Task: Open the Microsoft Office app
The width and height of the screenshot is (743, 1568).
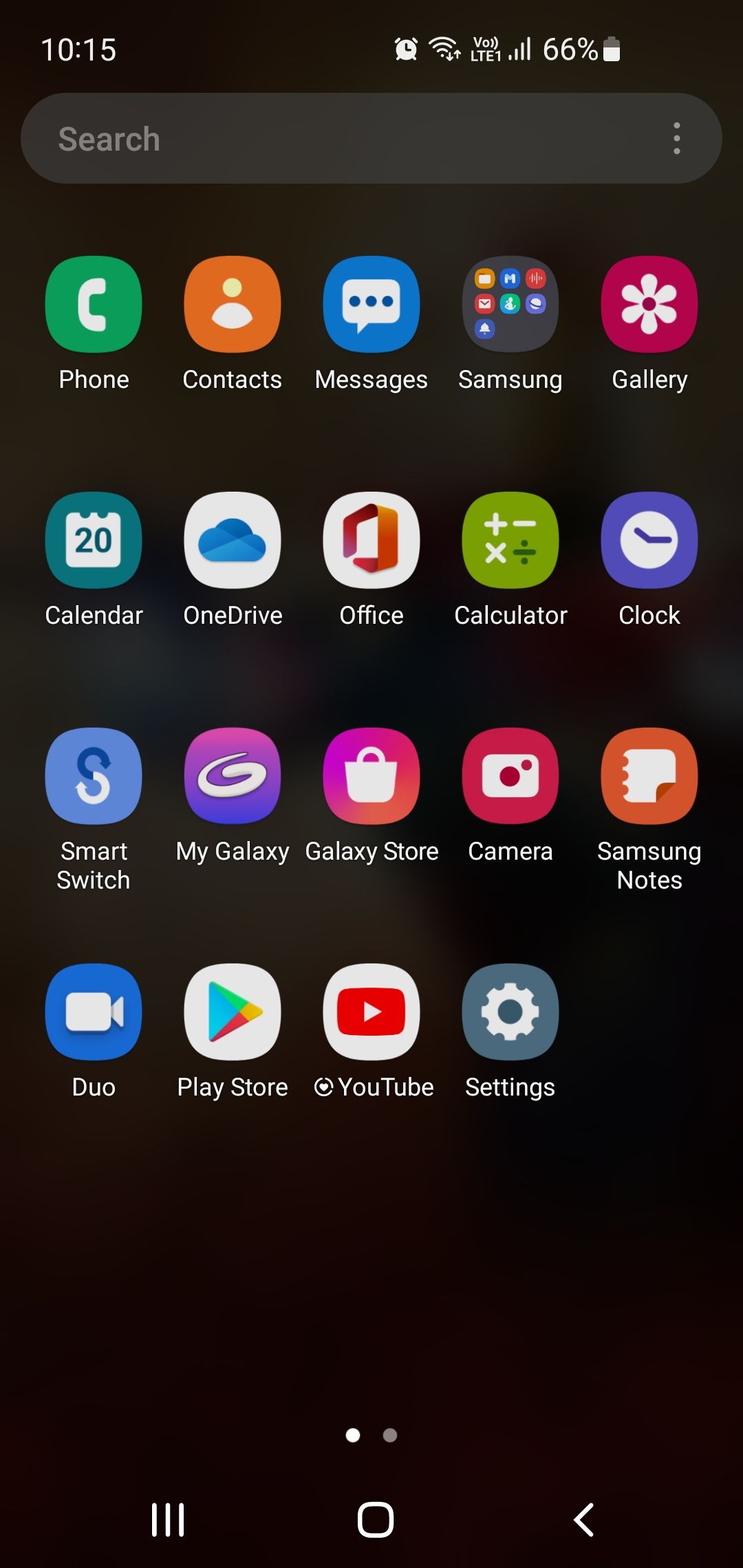Action: (x=371, y=540)
